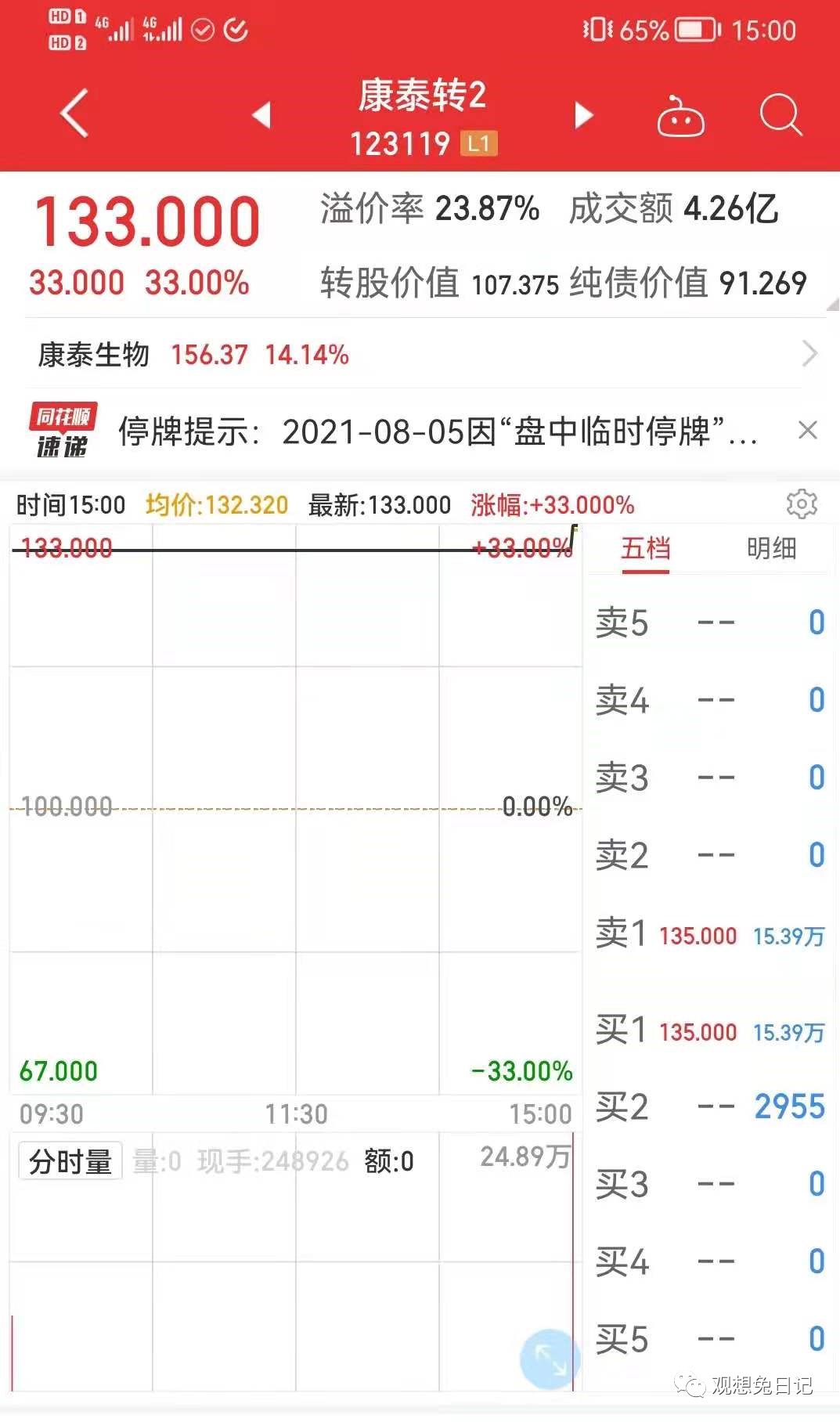The height and width of the screenshot is (1422, 840).
Task: Go back using the top-left arrow
Action: pos(74,114)
